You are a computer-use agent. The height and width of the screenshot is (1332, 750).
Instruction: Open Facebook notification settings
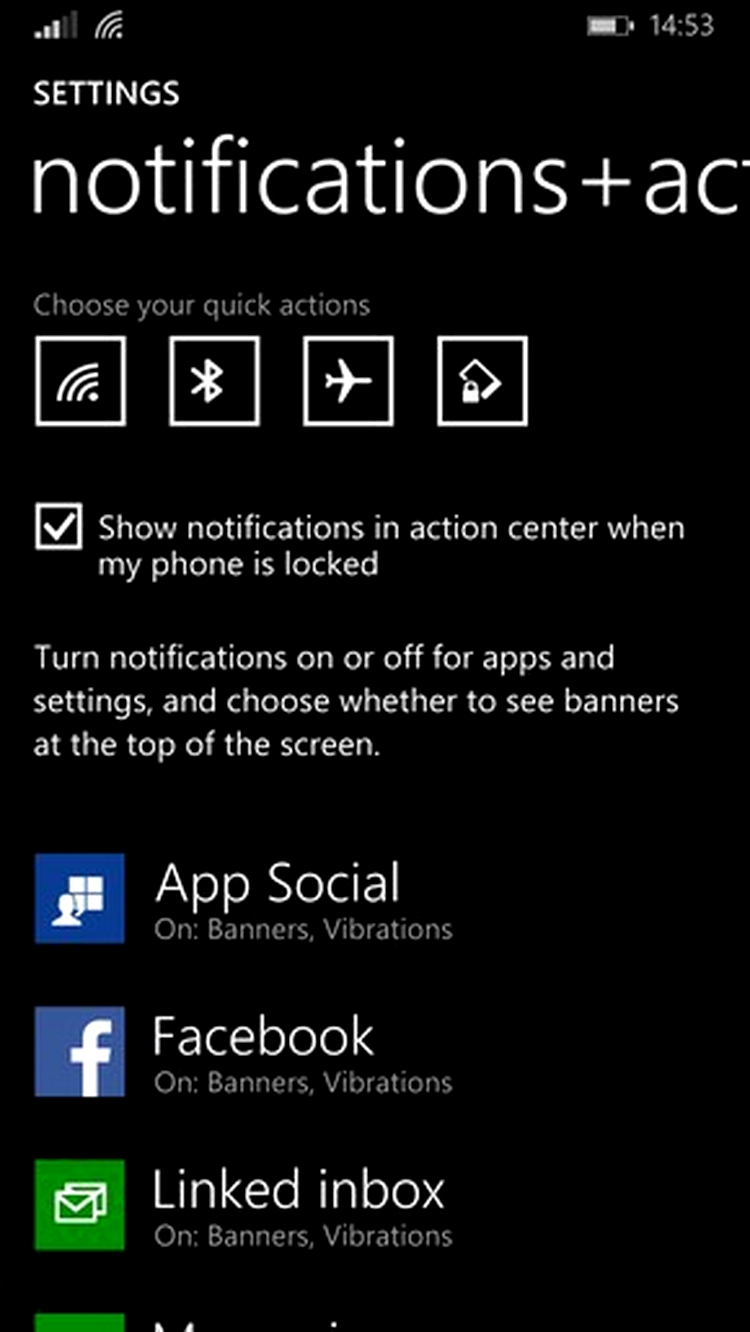pos(263,1052)
